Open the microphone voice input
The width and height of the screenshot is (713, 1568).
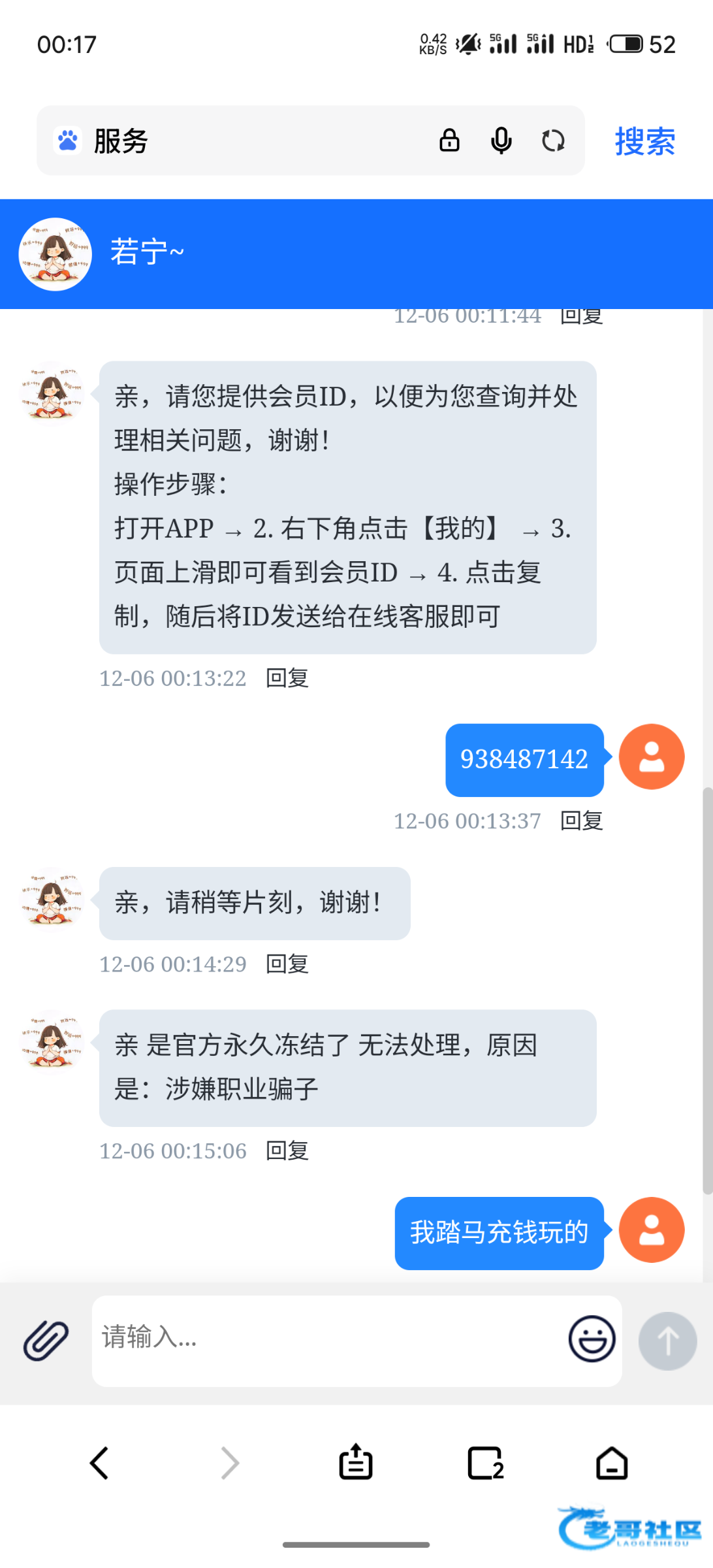point(501,140)
